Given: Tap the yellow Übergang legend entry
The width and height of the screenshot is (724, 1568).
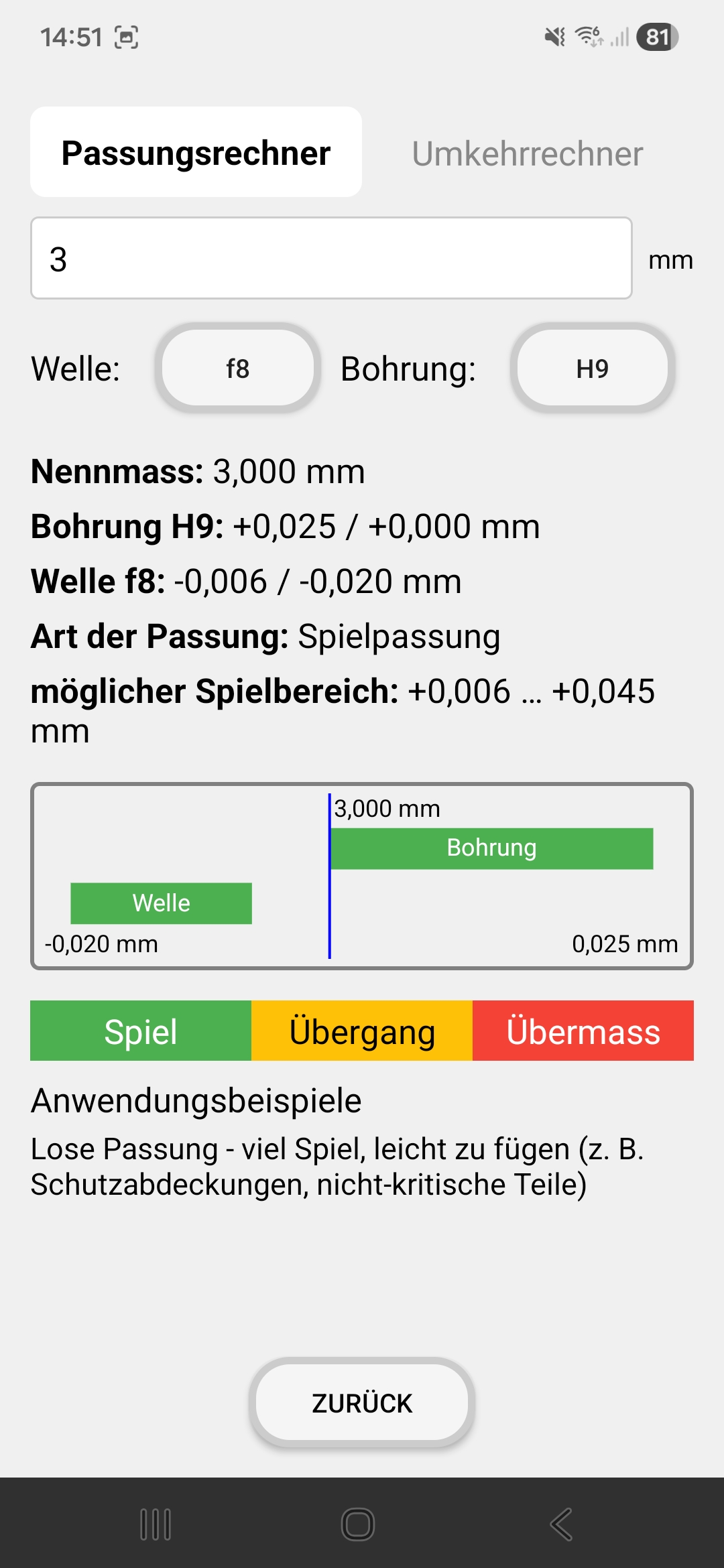Looking at the screenshot, I should [x=361, y=1031].
